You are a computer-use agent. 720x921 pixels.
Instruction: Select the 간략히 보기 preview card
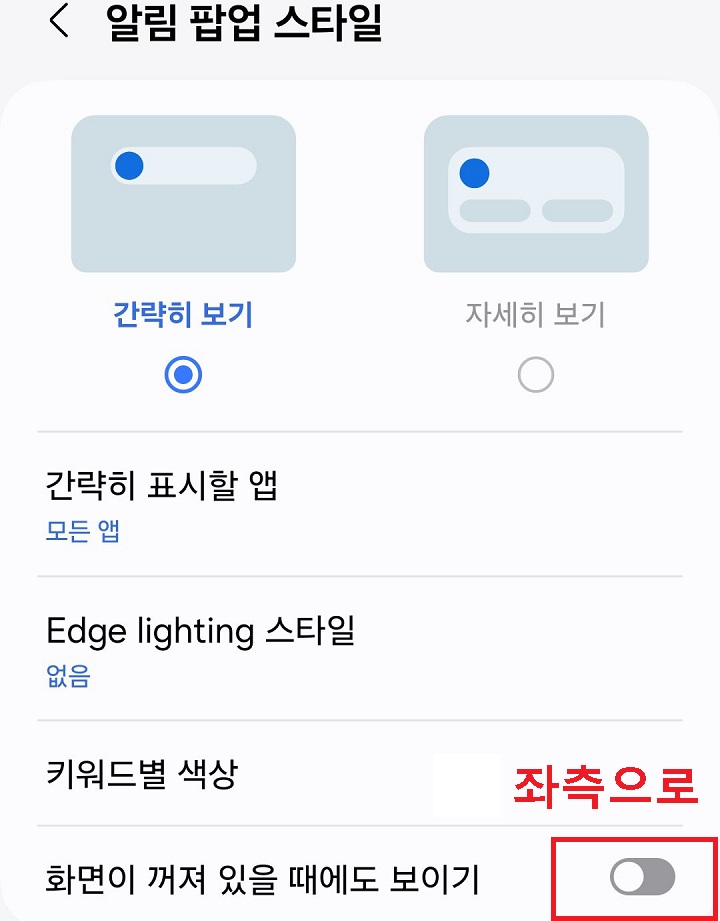pyautogui.click(x=184, y=192)
